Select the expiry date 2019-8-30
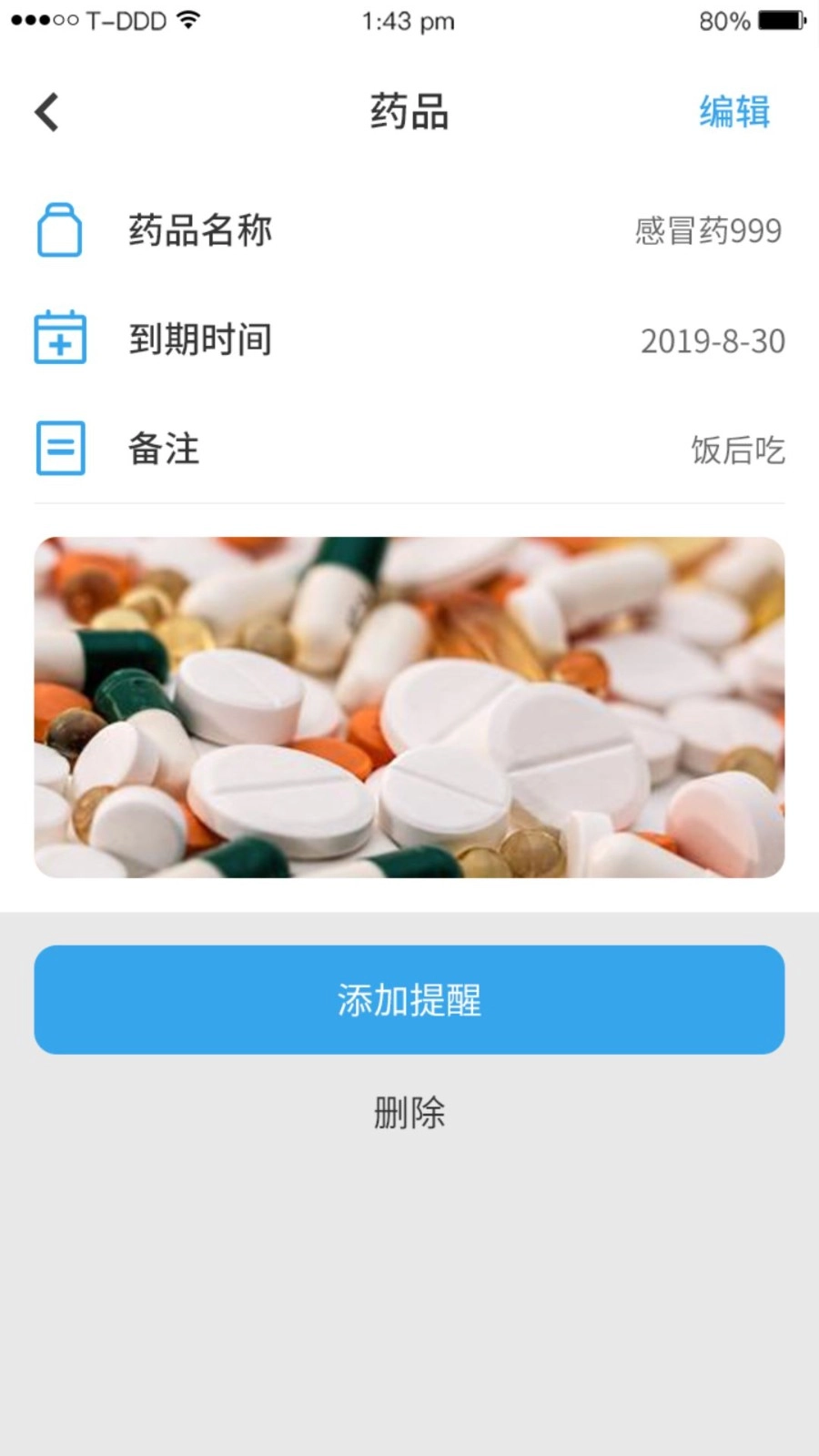819x1456 pixels. point(713,340)
